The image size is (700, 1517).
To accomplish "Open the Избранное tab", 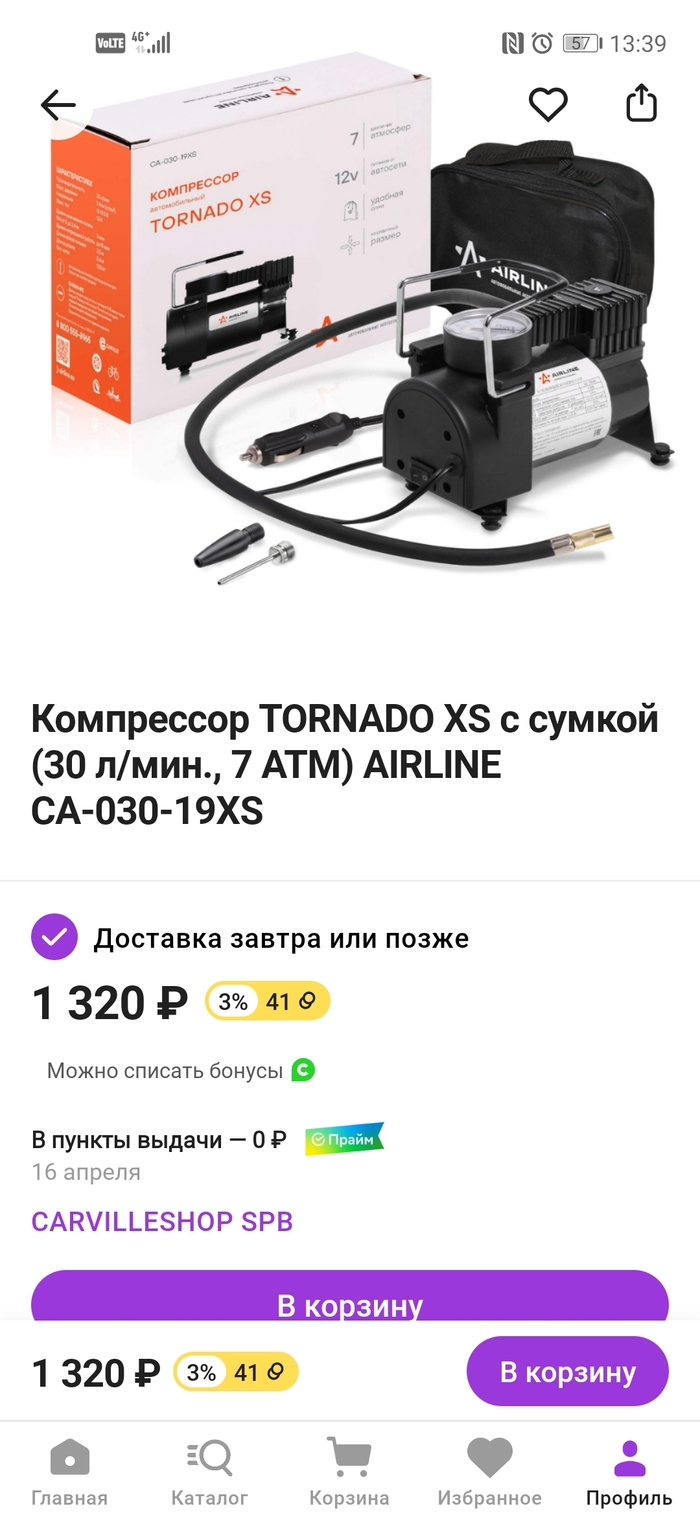I will point(489,1472).
